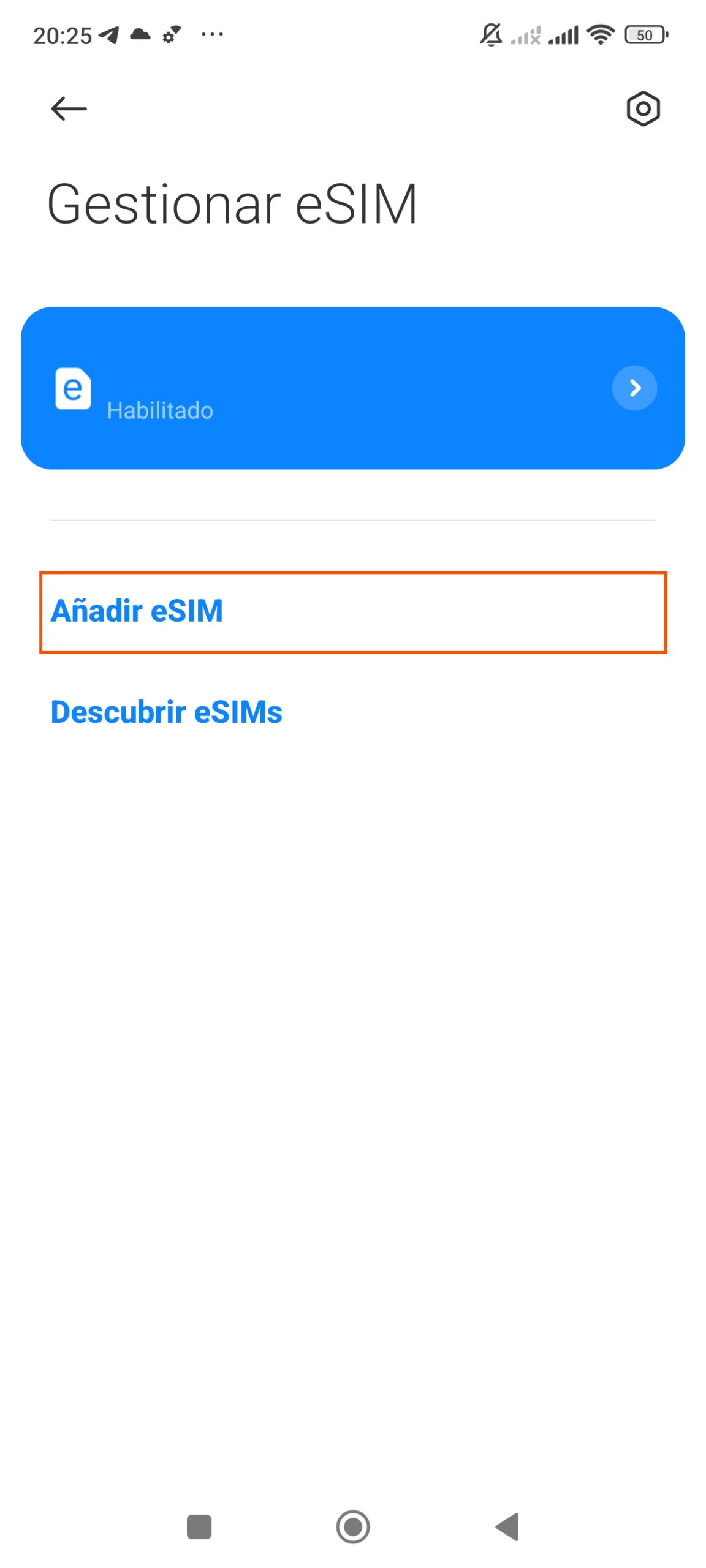Open the eSIM settings gear icon
This screenshot has height=1568, width=706.
coord(643,109)
